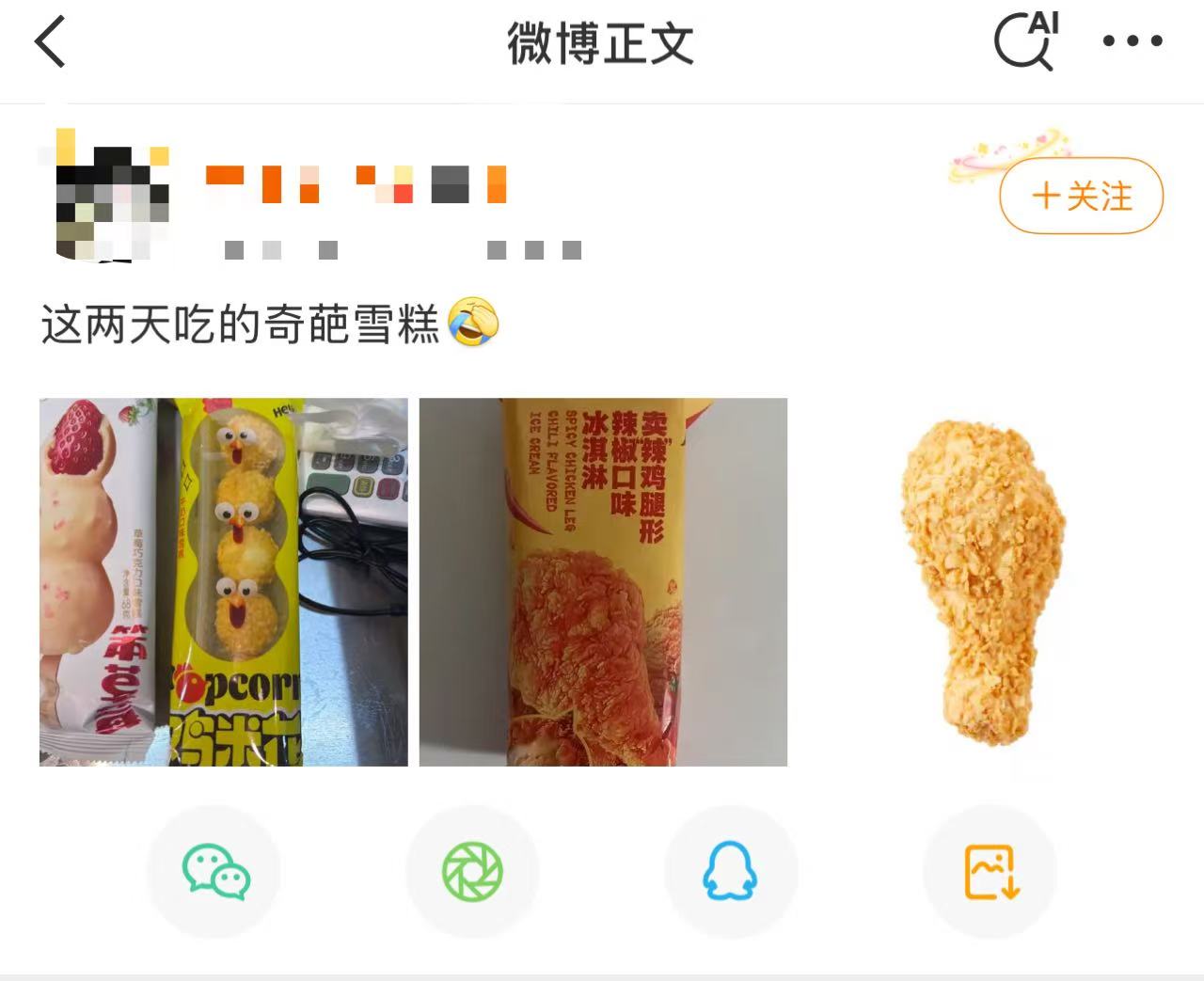Open the three-dot overflow menu
Image resolution: width=1204 pixels, height=981 pixels.
pyautogui.click(x=1132, y=41)
